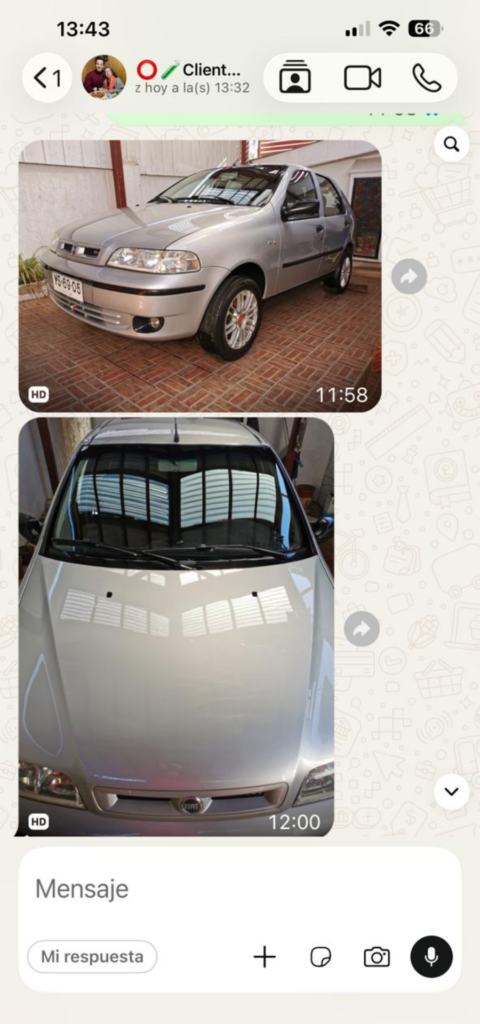
Task: Start a video call
Action: tap(362, 78)
